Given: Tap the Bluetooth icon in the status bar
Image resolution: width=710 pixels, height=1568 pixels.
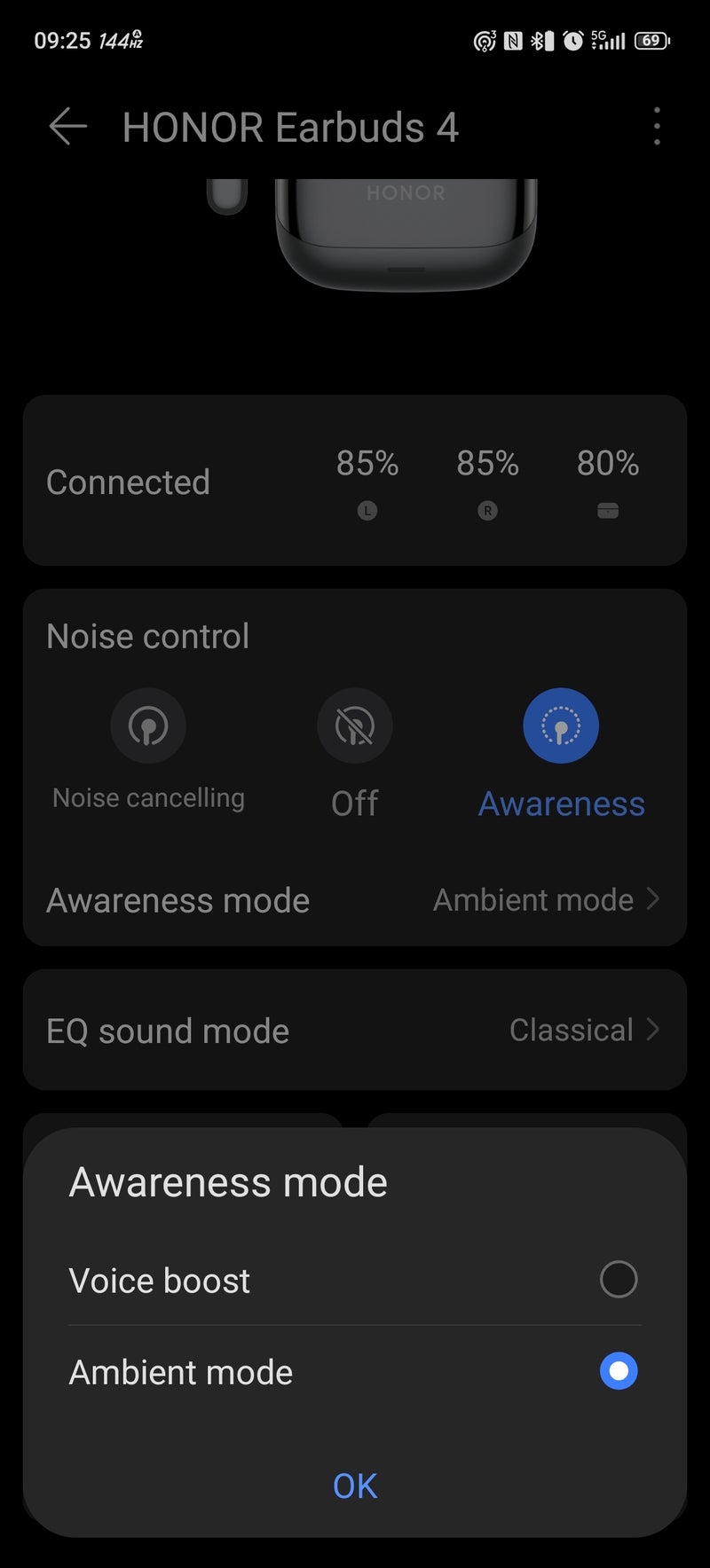Looking at the screenshot, I should point(536,40).
